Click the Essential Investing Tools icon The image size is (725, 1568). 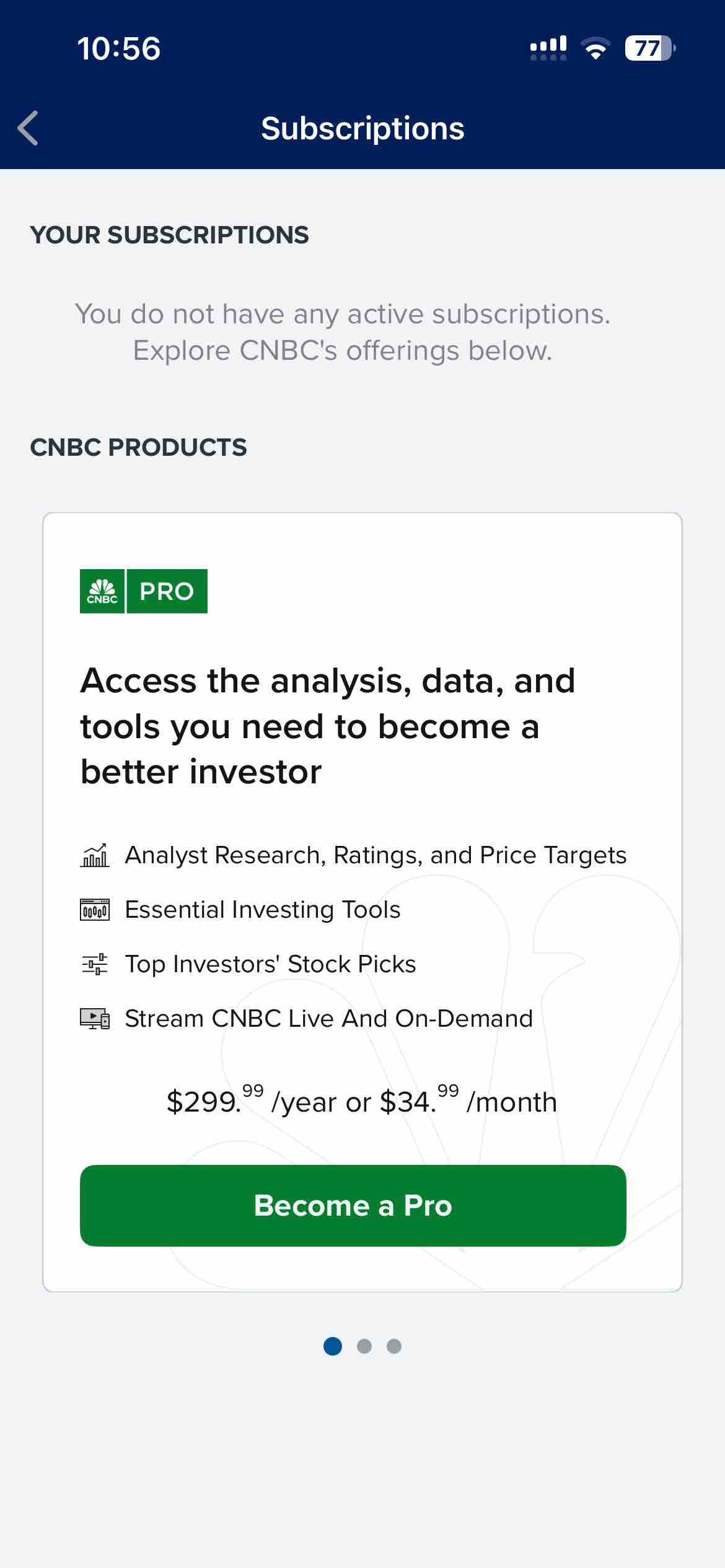pyautogui.click(x=95, y=909)
